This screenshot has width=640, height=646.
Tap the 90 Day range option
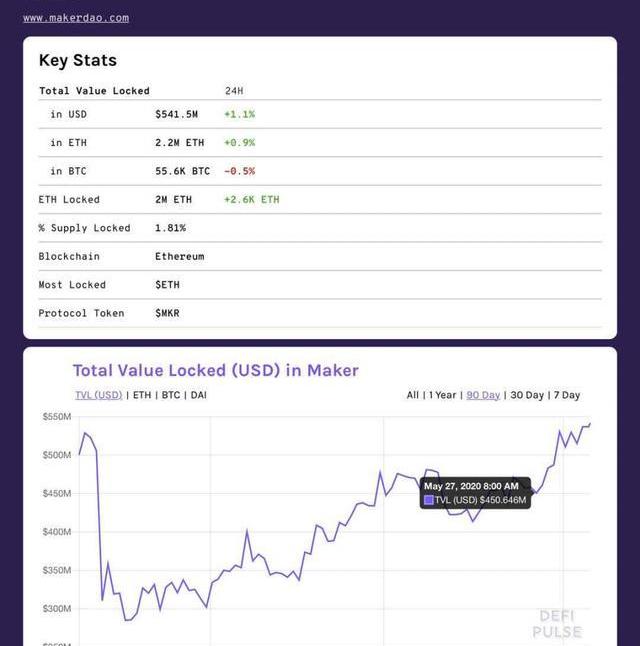pos(483,395)
